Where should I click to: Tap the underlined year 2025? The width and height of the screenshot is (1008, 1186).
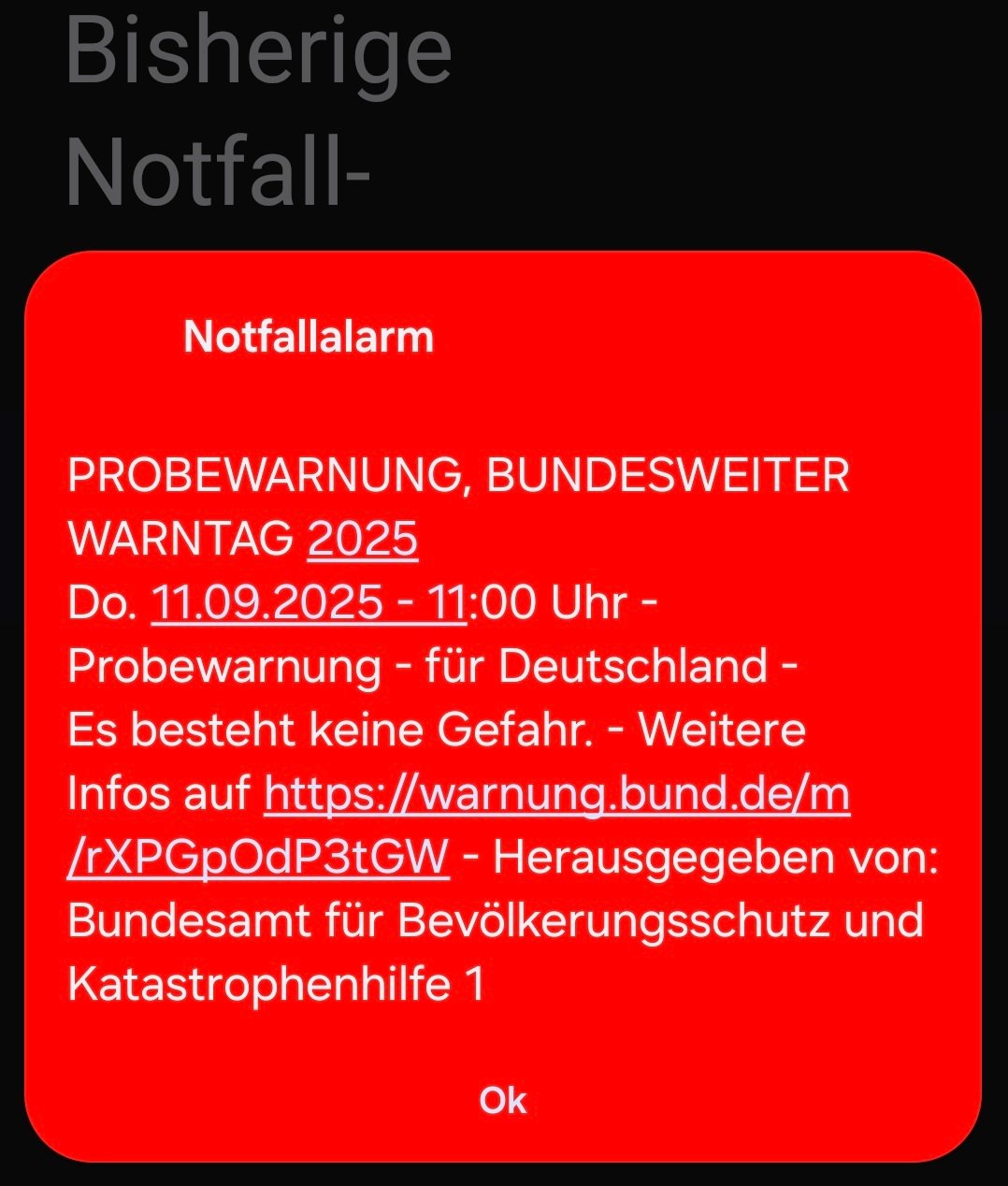pyautogui.click(x=363, y=539)
